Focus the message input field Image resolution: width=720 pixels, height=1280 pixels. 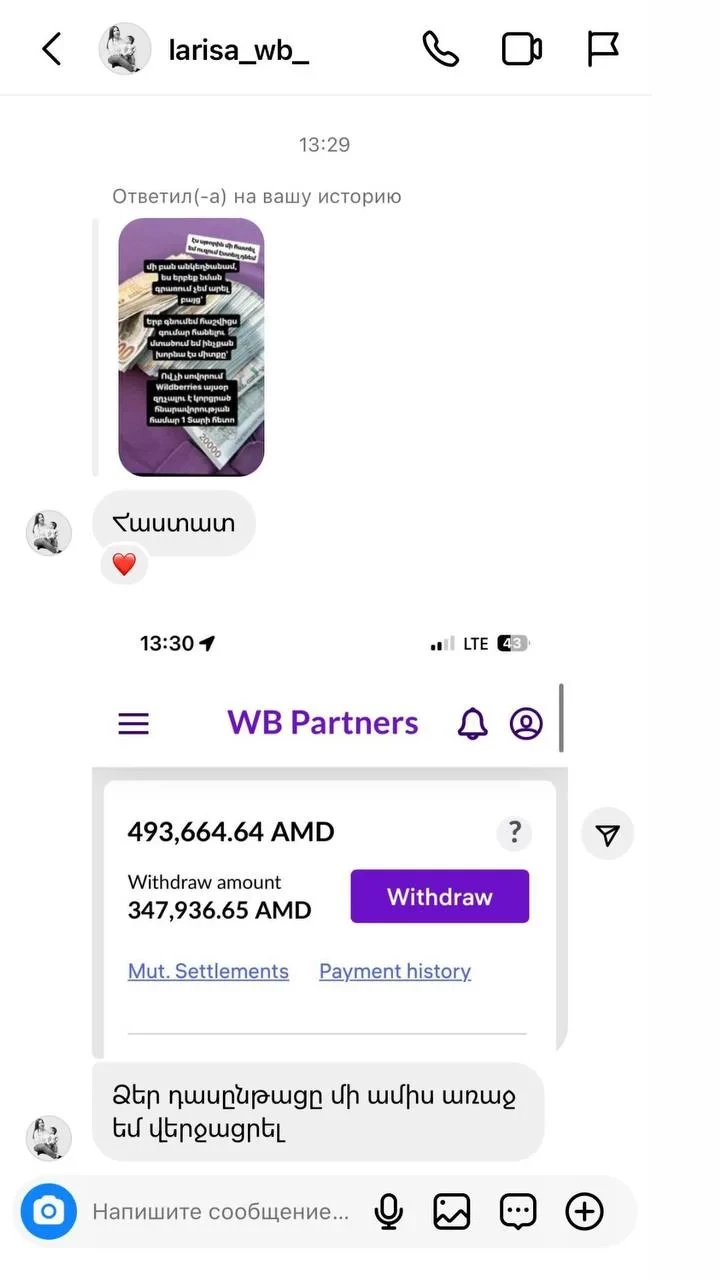[x=221, y=1212]
